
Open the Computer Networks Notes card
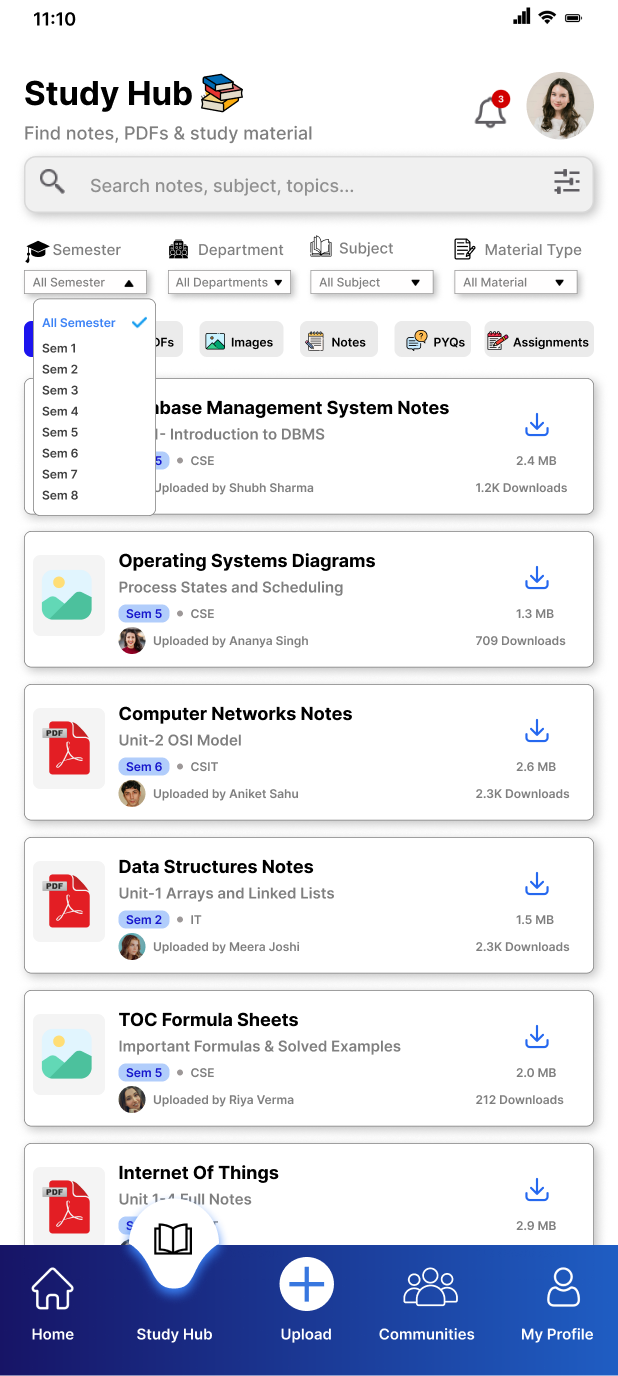309,752
